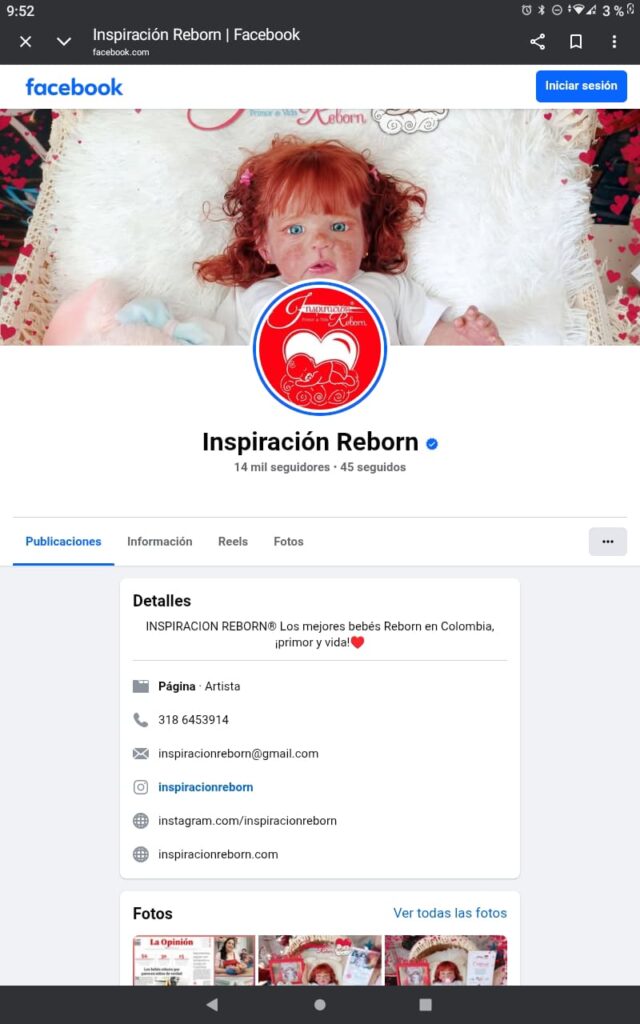Open the inspiracionreborn Instagram link
640x1024 pixels.
[205, 787]
